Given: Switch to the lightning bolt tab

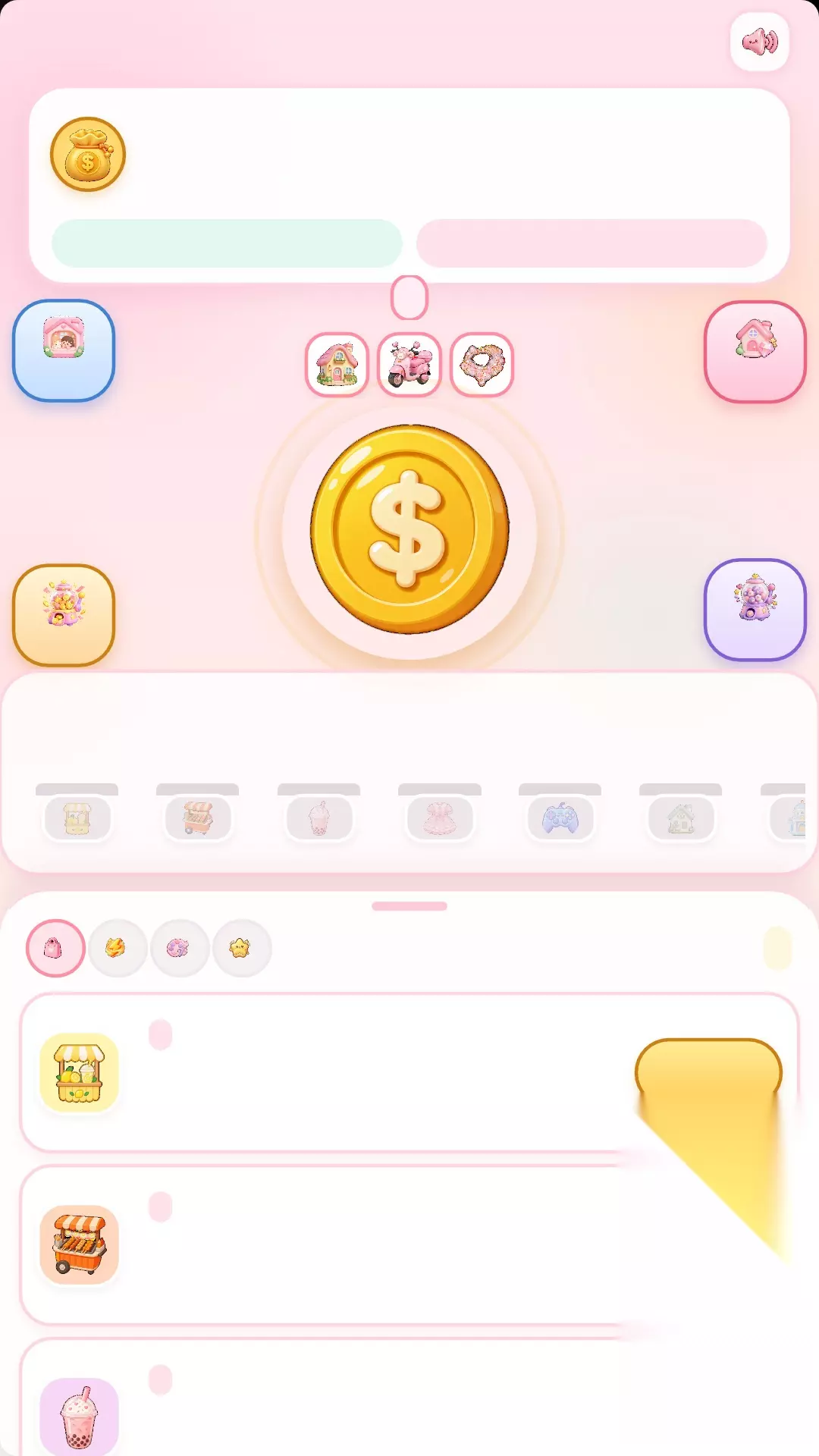Looking at the screenshot, I should click(x=118, y=948).
